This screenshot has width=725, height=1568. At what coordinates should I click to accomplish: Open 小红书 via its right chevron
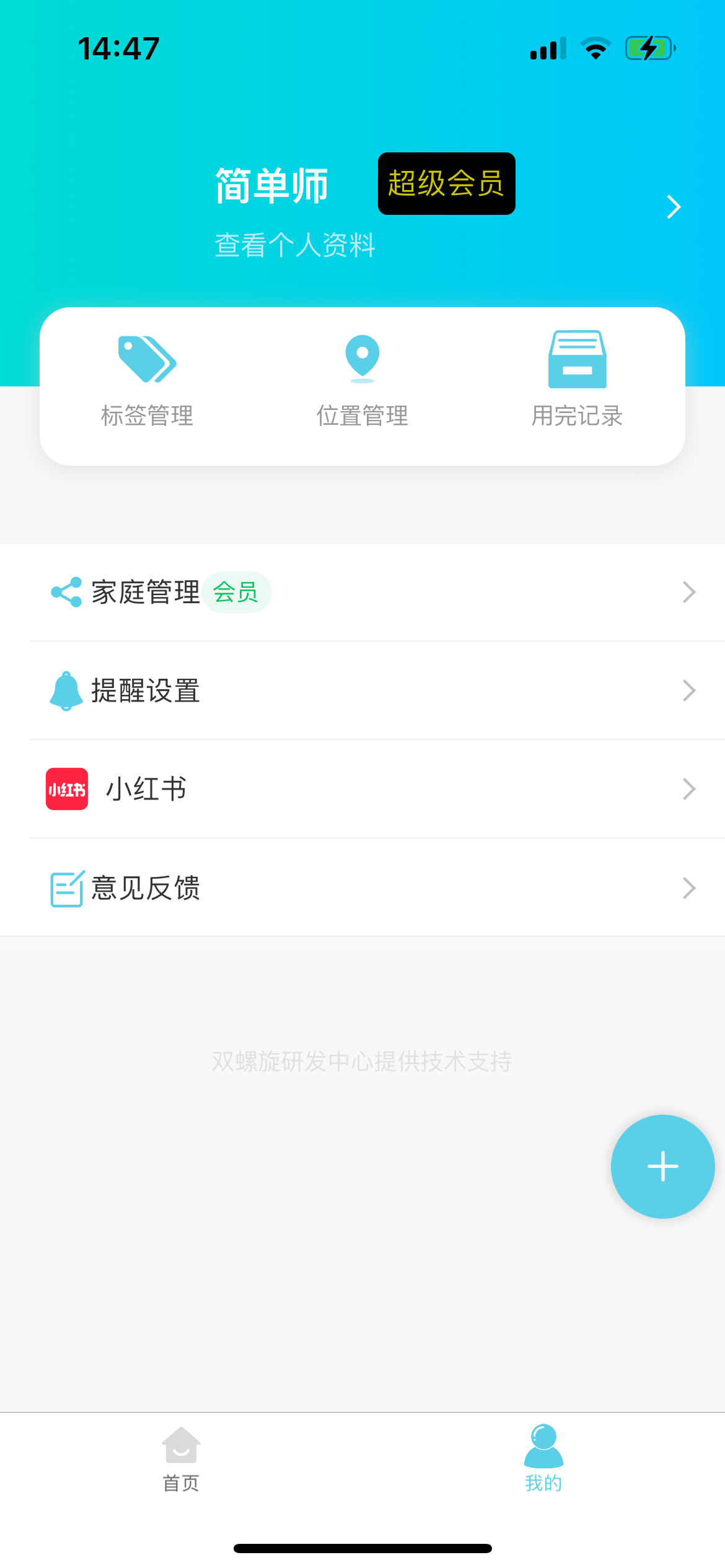(688, 788)
